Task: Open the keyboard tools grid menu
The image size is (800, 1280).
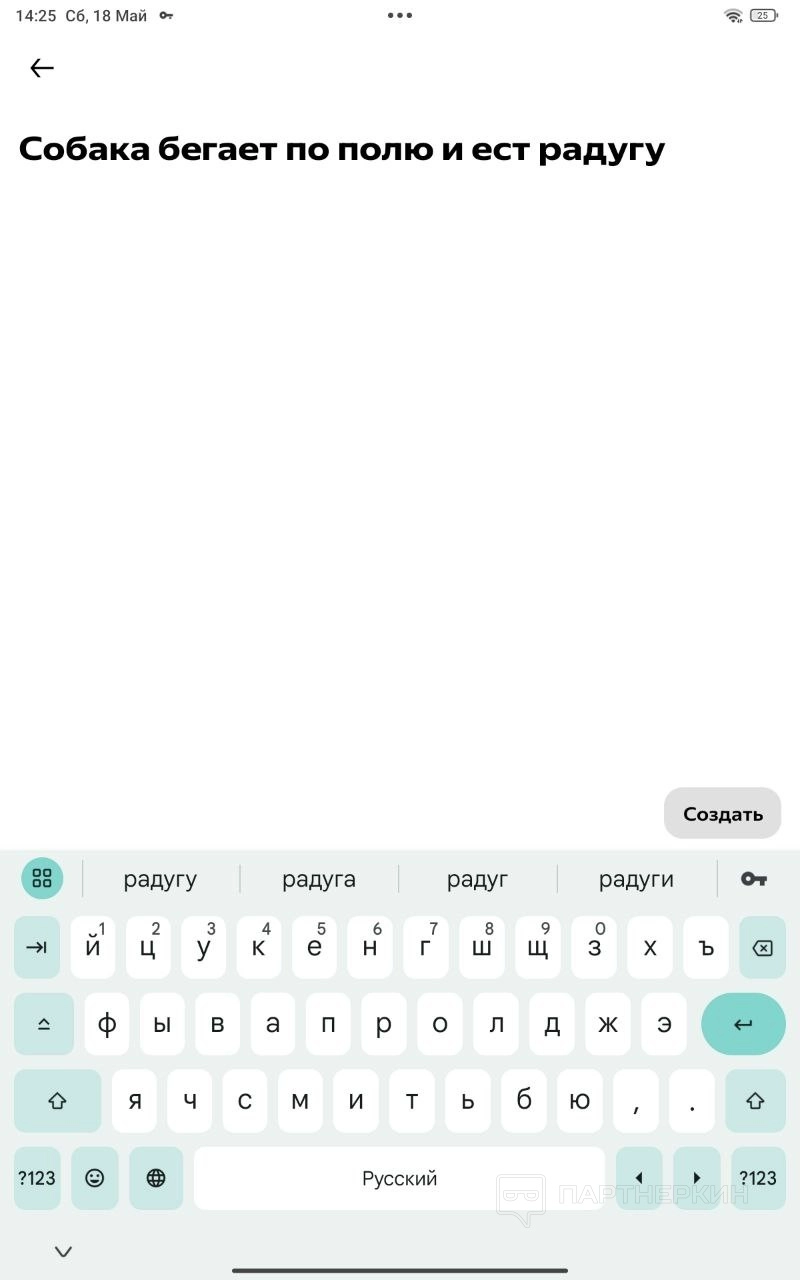Action: [42, 879]
